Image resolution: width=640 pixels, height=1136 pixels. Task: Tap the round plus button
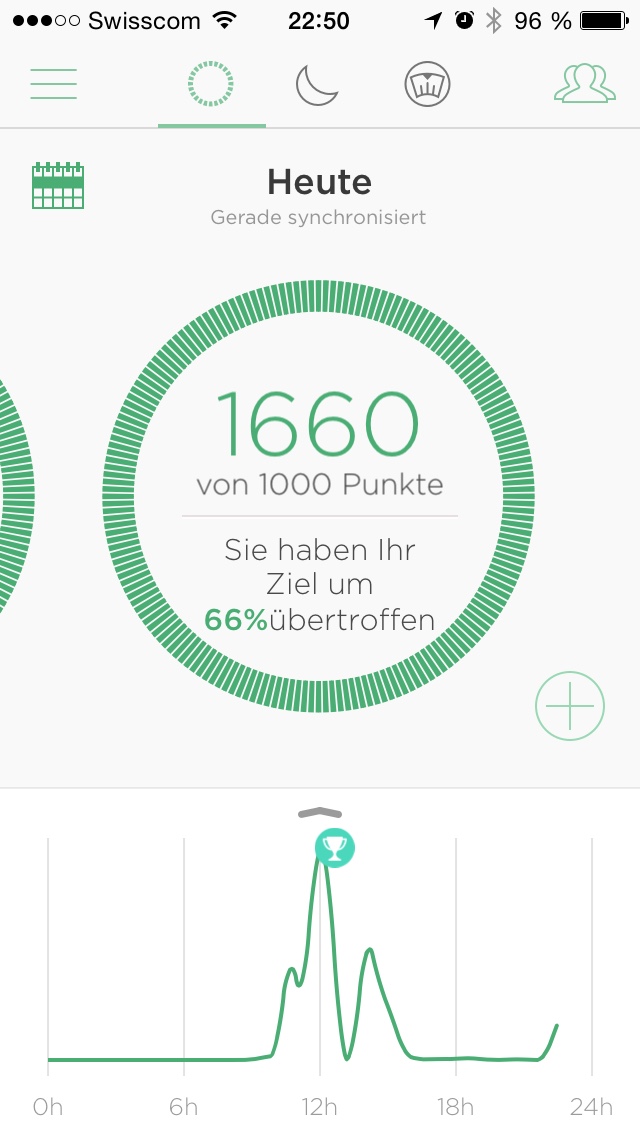click(x=570, y=706)
